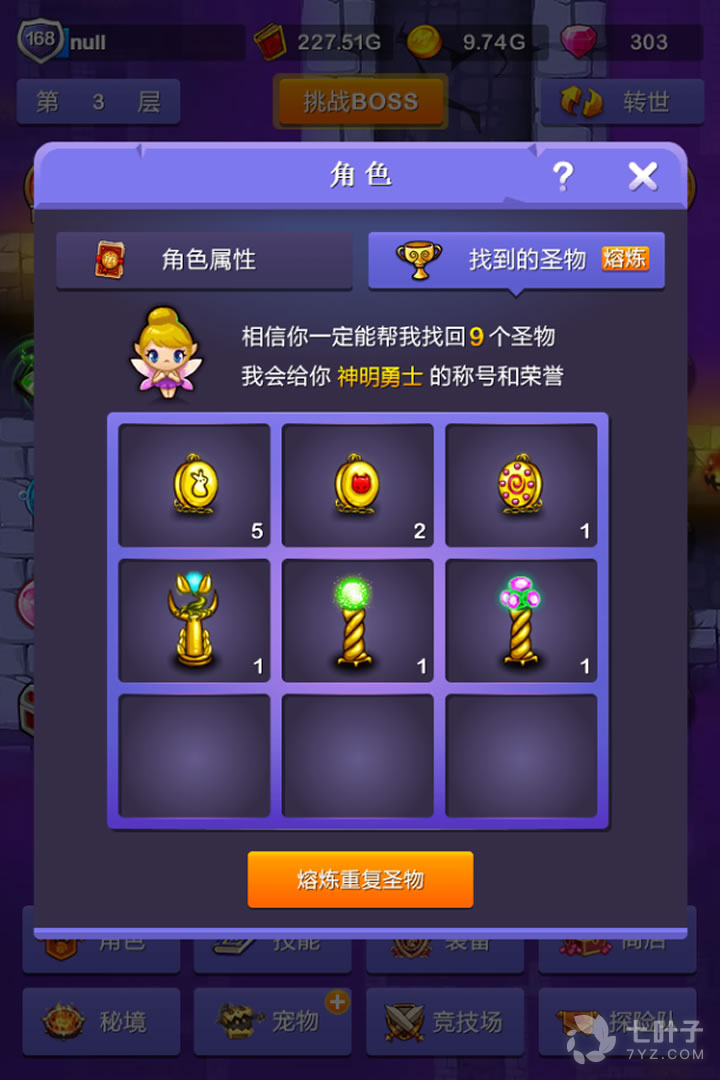This screenshot has width=720, height=1080.
Task: Tap 熔炼重复圣物 button
Action: click(x=360, y=880)
